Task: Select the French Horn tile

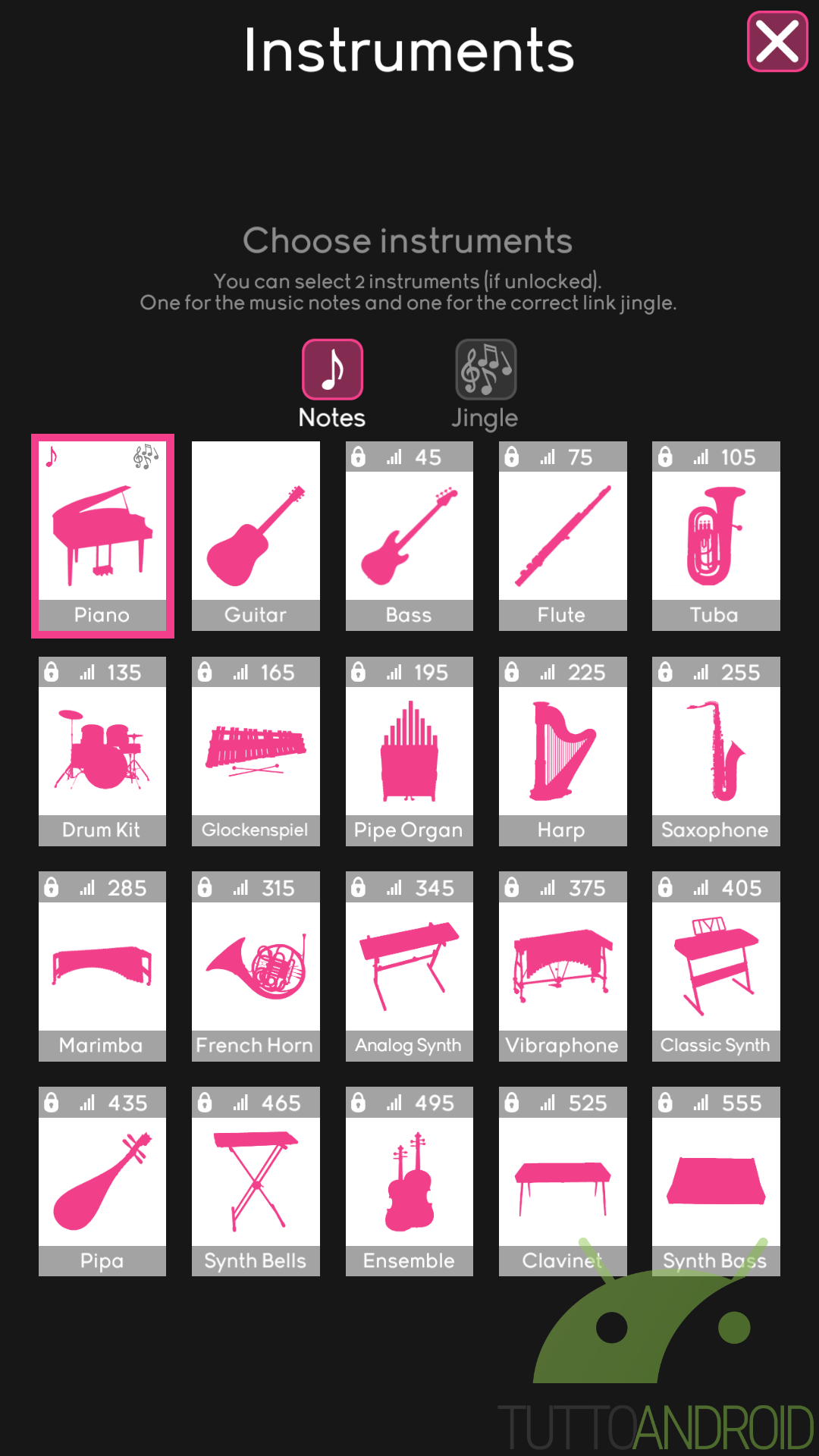Action: tap(256, 967)
